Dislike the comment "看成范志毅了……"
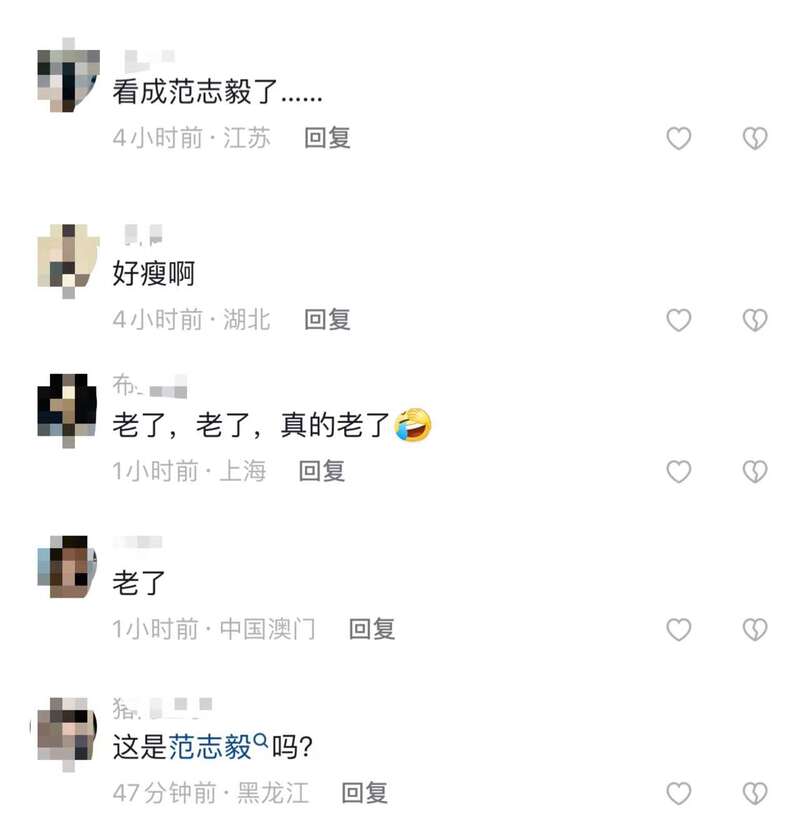Screen dimensions: 800x836 pyautogui.click(x=755, y=139)
